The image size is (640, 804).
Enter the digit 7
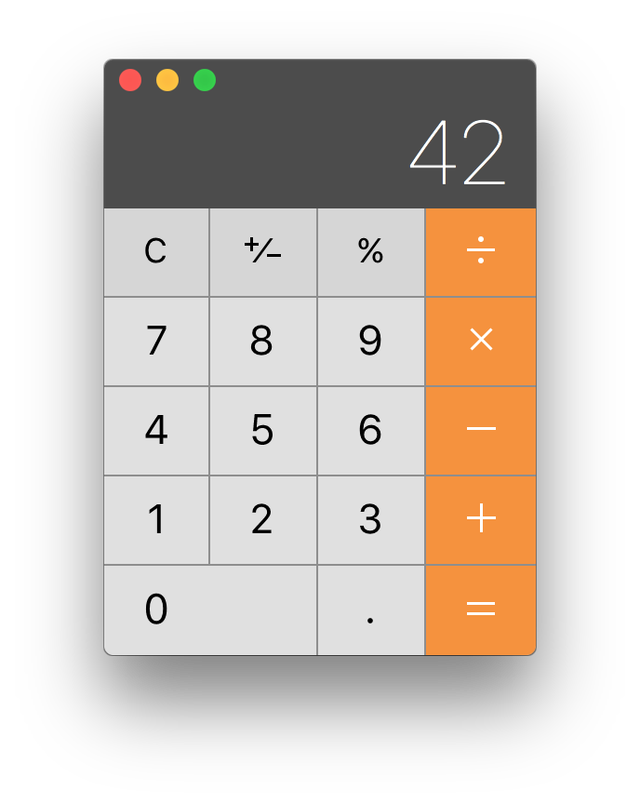pyautogui.click(x=156, y=341)
